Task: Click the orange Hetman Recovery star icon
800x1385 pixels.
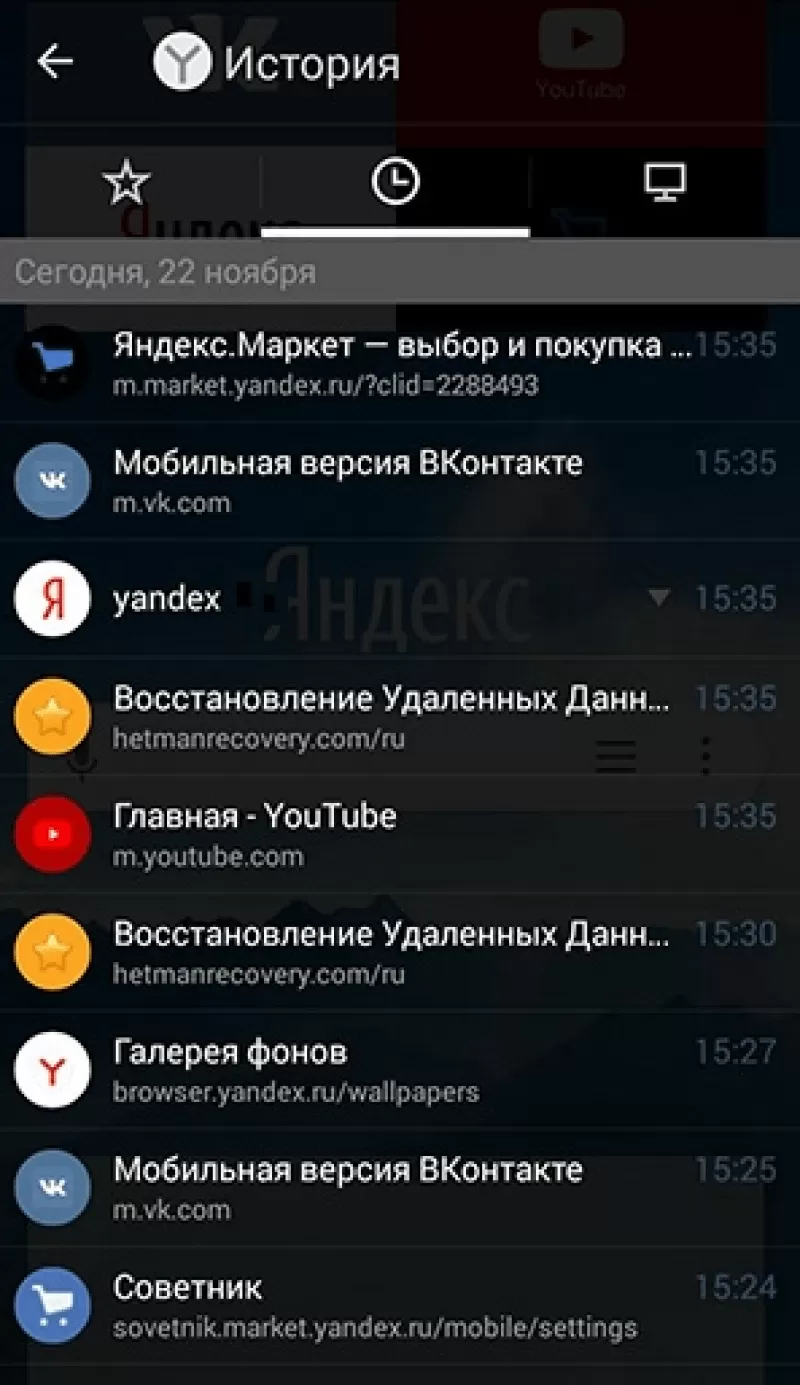Action: tap(52, 716)
